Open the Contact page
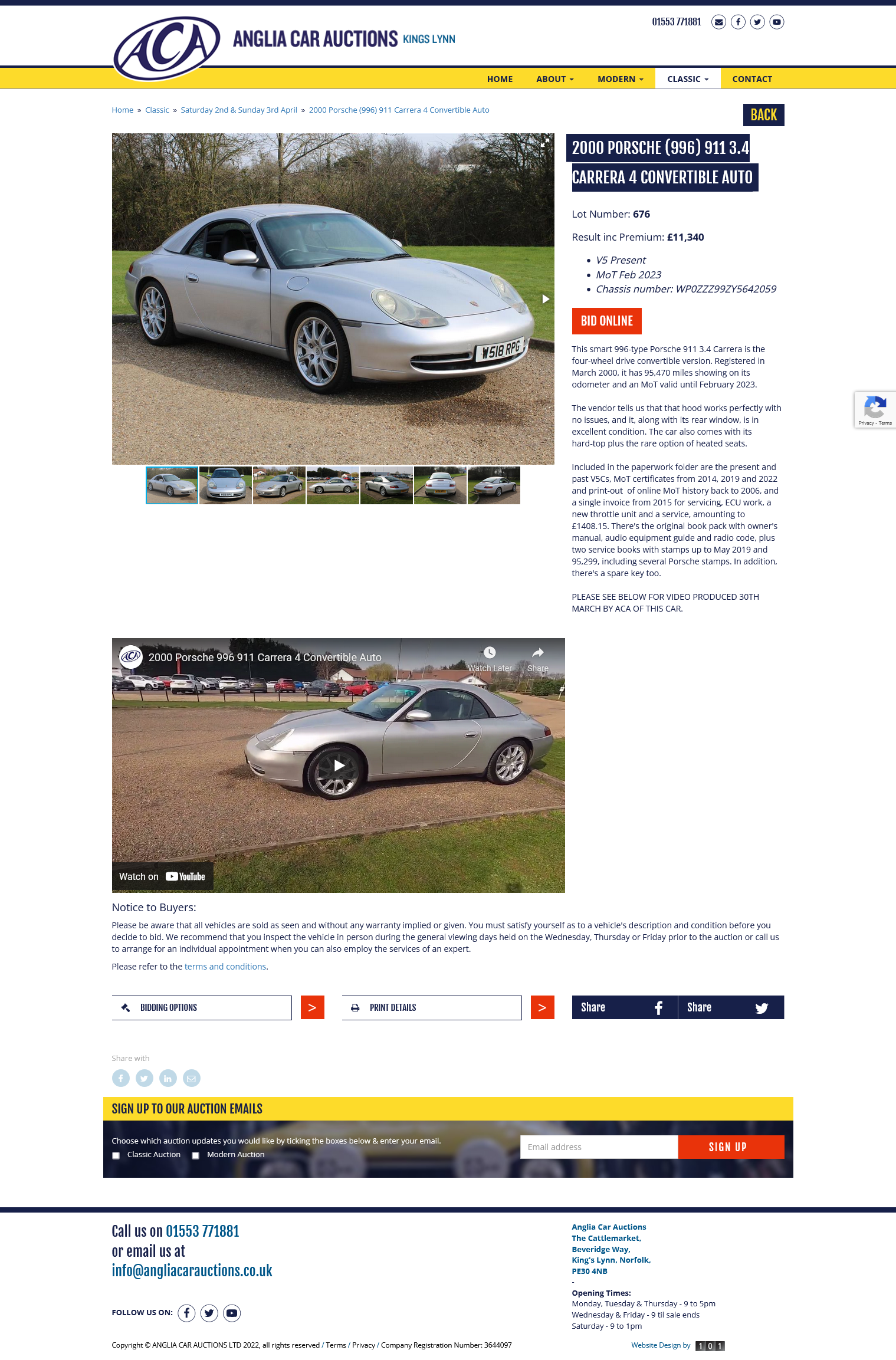Screen dimensions: 896x1360 (751, 79)
